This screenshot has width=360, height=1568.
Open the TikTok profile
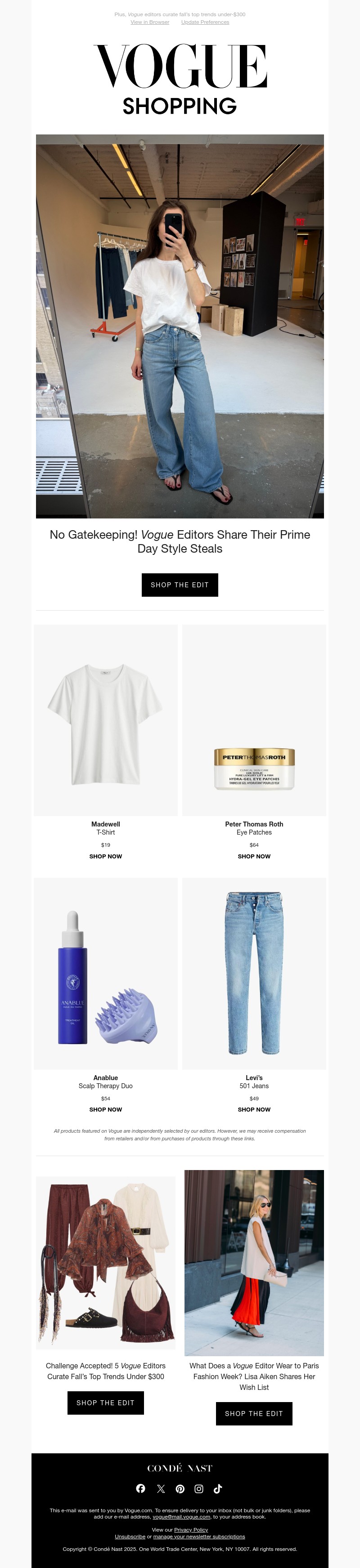[x=218, y=1489]
